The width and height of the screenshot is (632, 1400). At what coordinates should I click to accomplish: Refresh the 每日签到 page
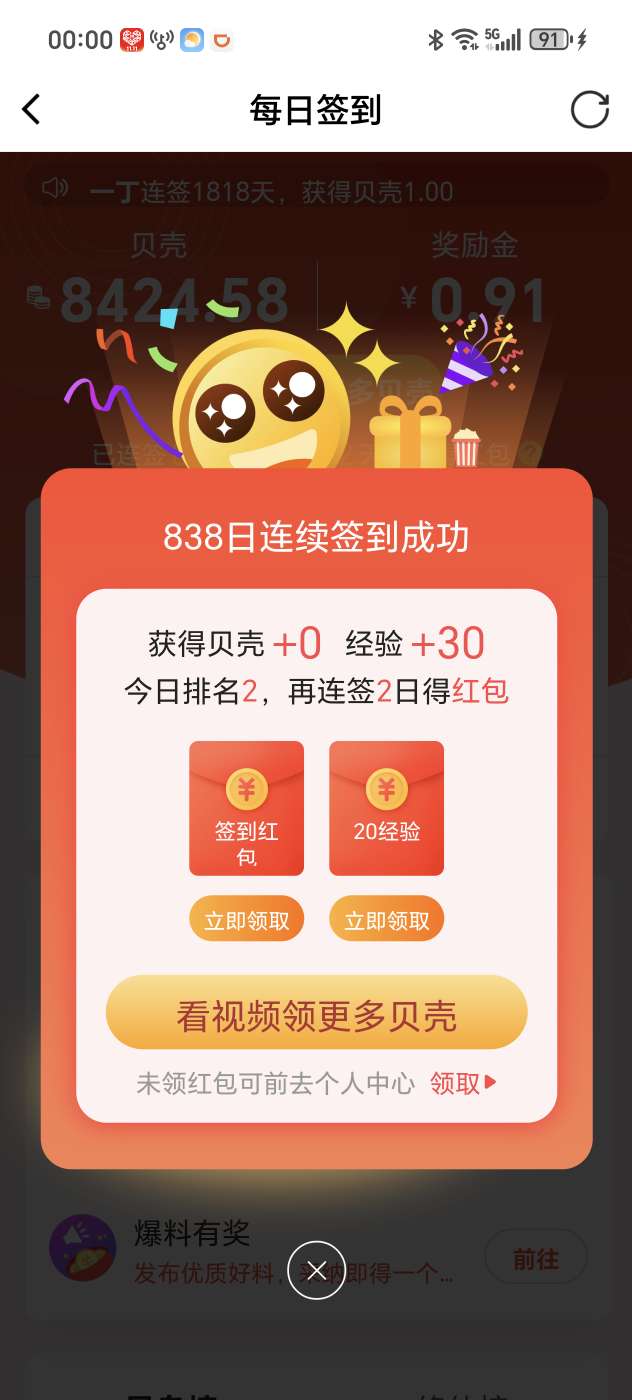coord(589,109)
